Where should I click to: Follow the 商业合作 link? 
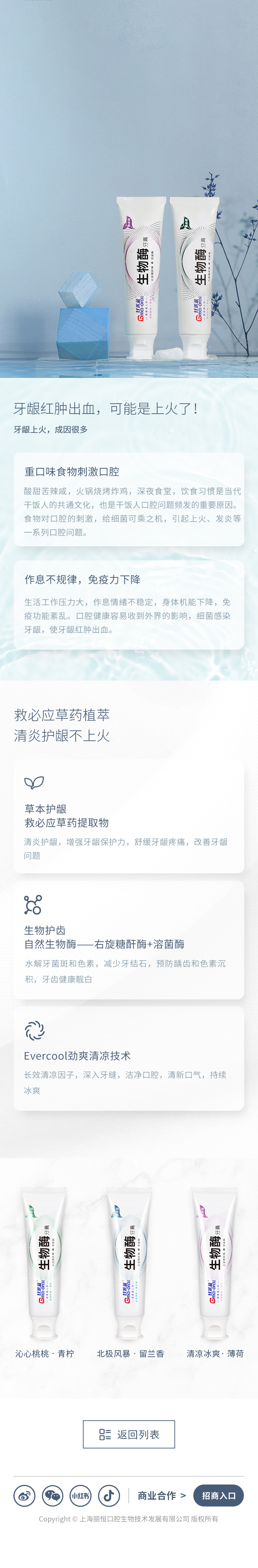(x=162, y=1496)
